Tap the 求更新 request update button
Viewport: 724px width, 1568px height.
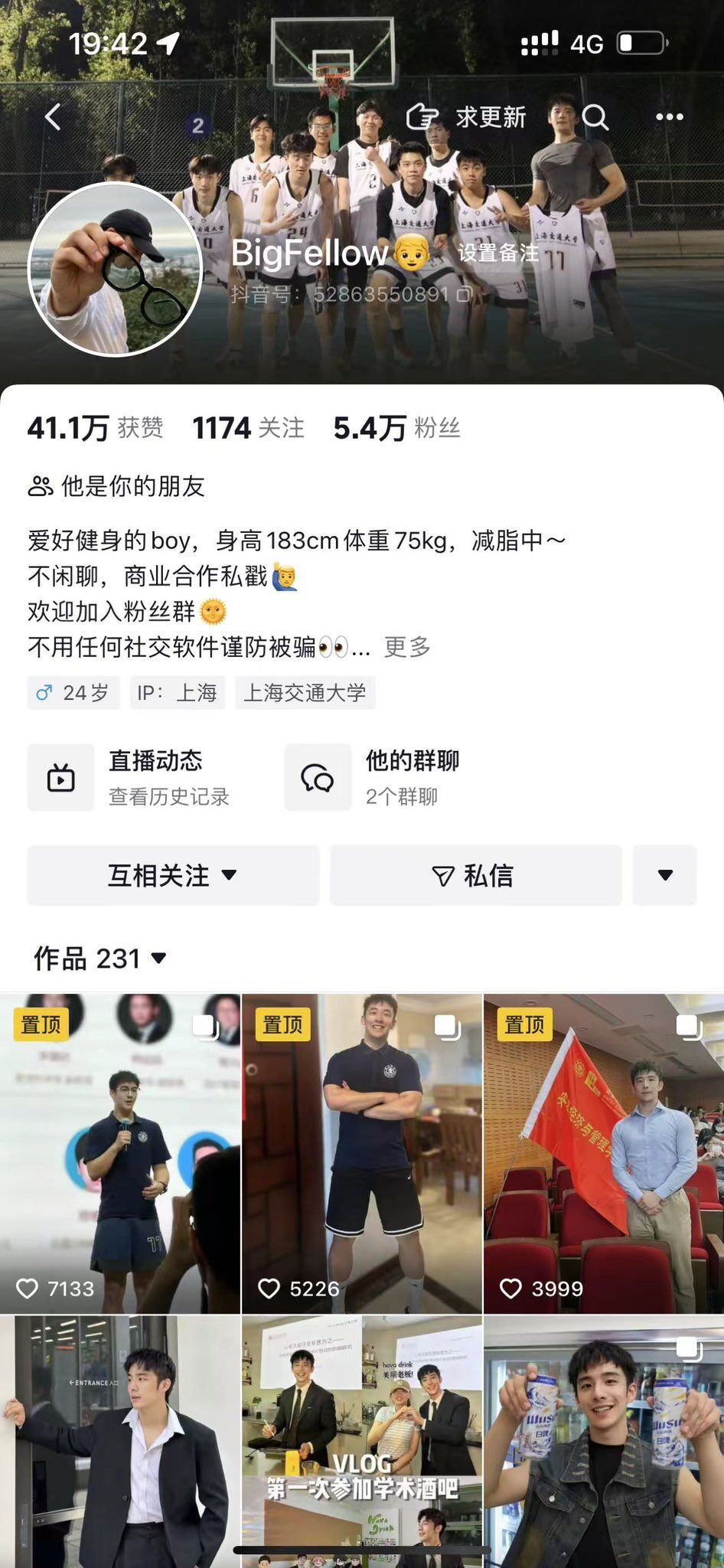(466, 117)
